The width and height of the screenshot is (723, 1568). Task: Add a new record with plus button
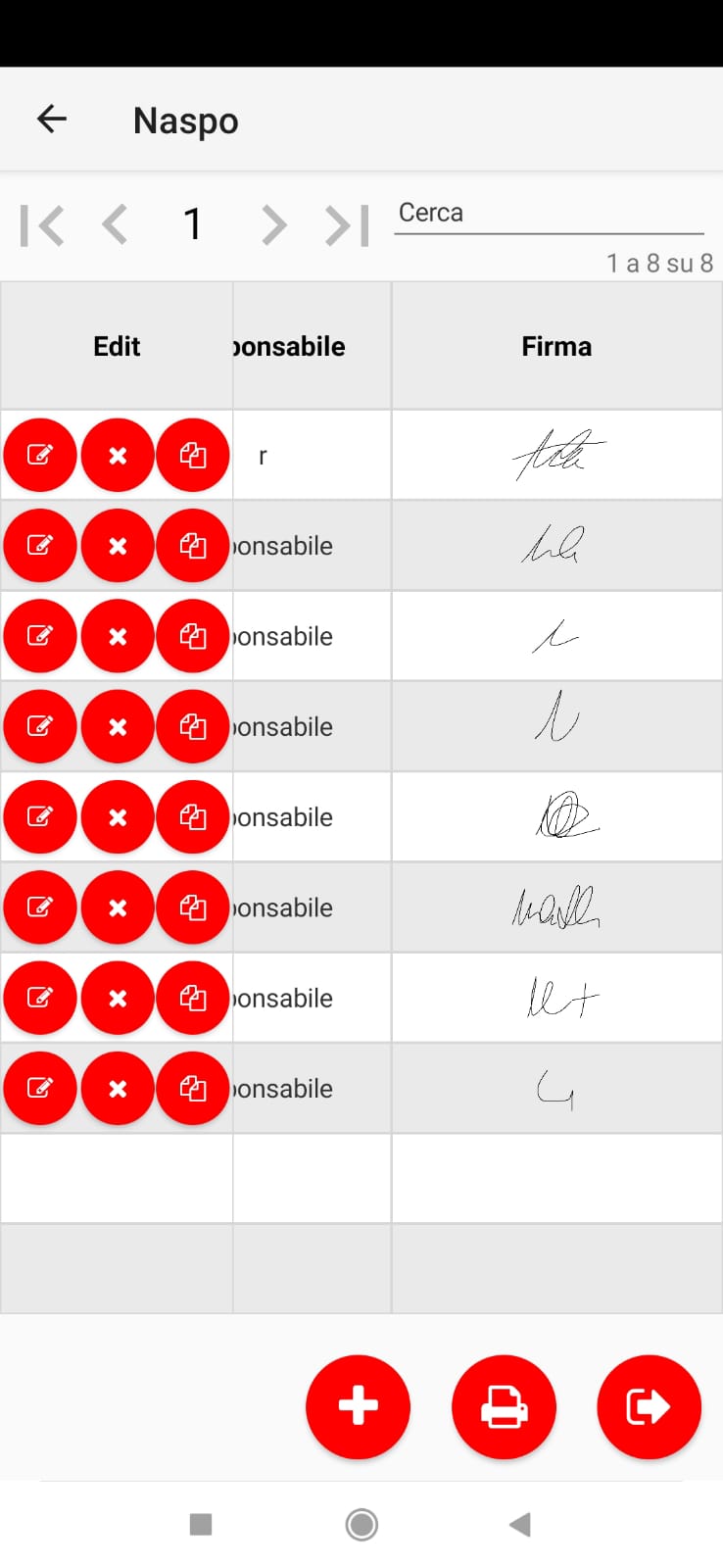pos(358,1406)
